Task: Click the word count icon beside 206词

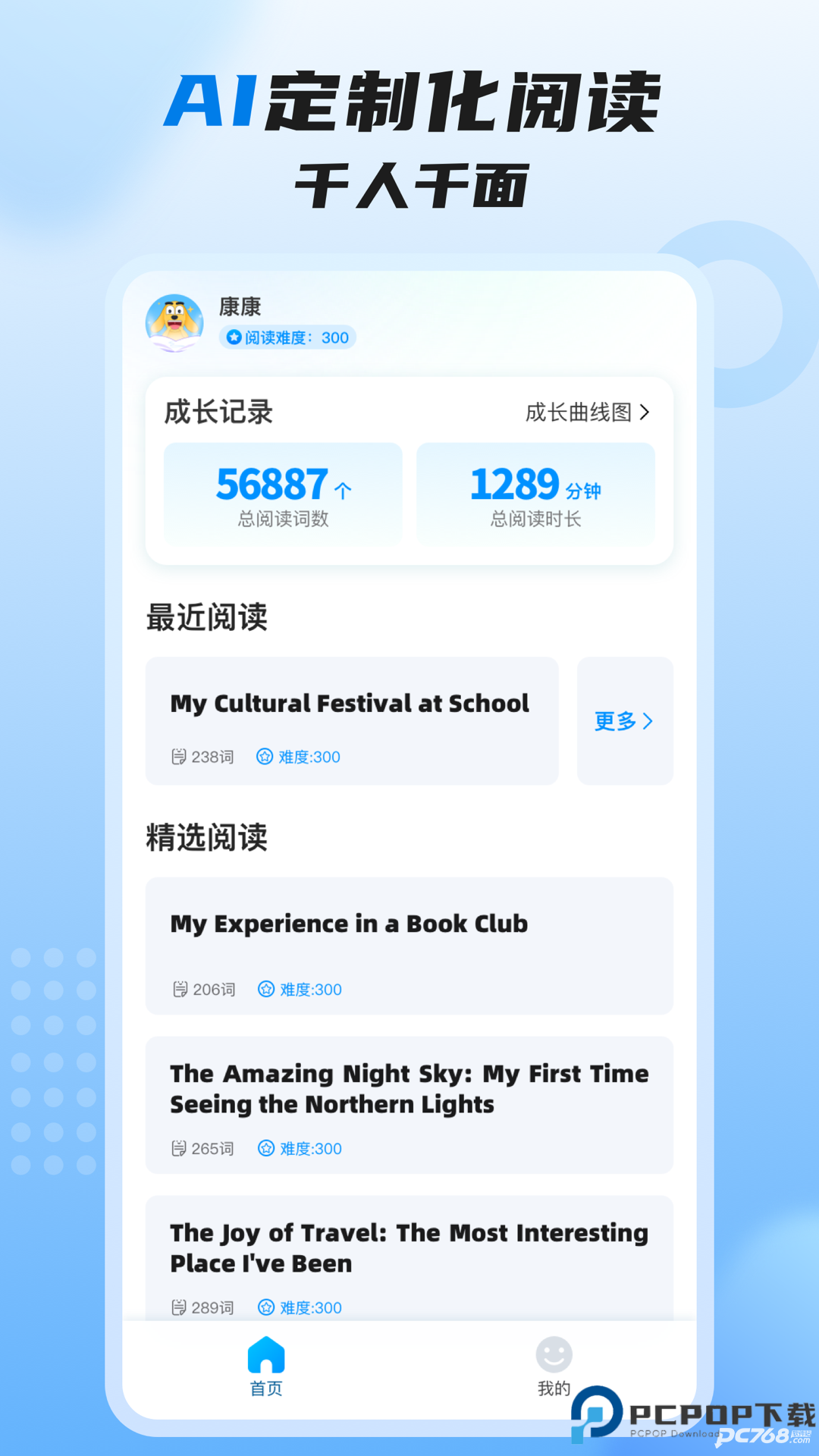Action: point(180,989)
